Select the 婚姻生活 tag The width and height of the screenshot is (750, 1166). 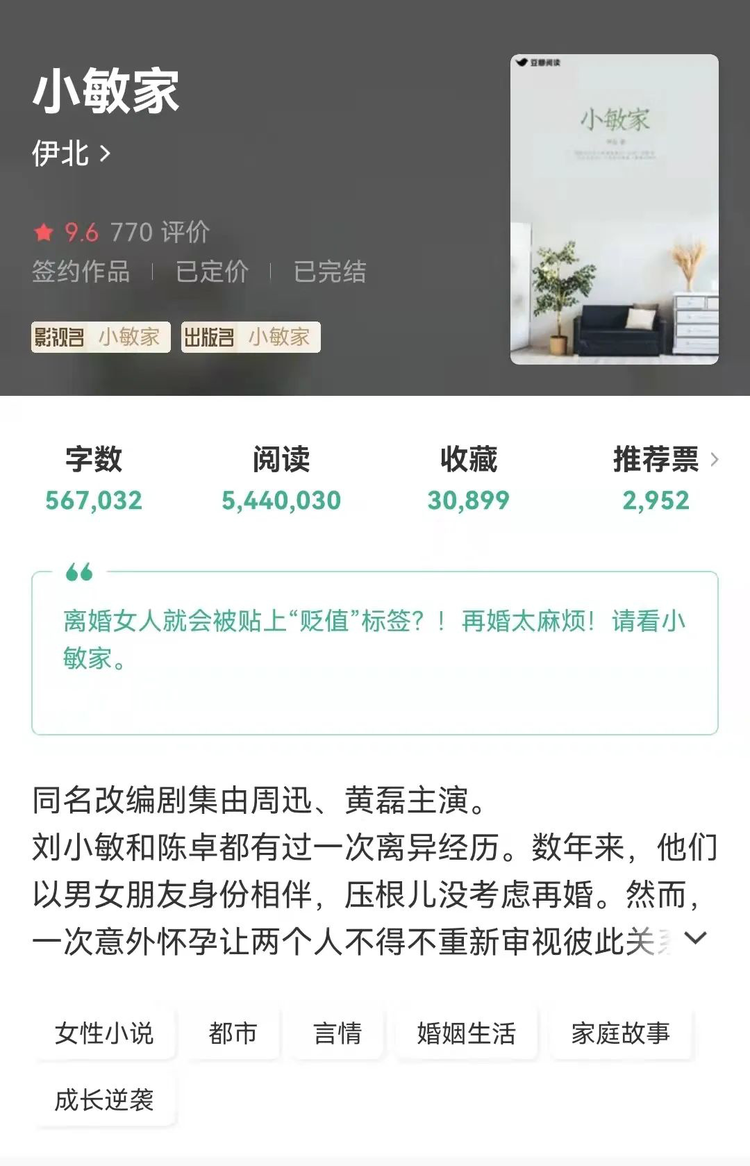pos(466,1033)
